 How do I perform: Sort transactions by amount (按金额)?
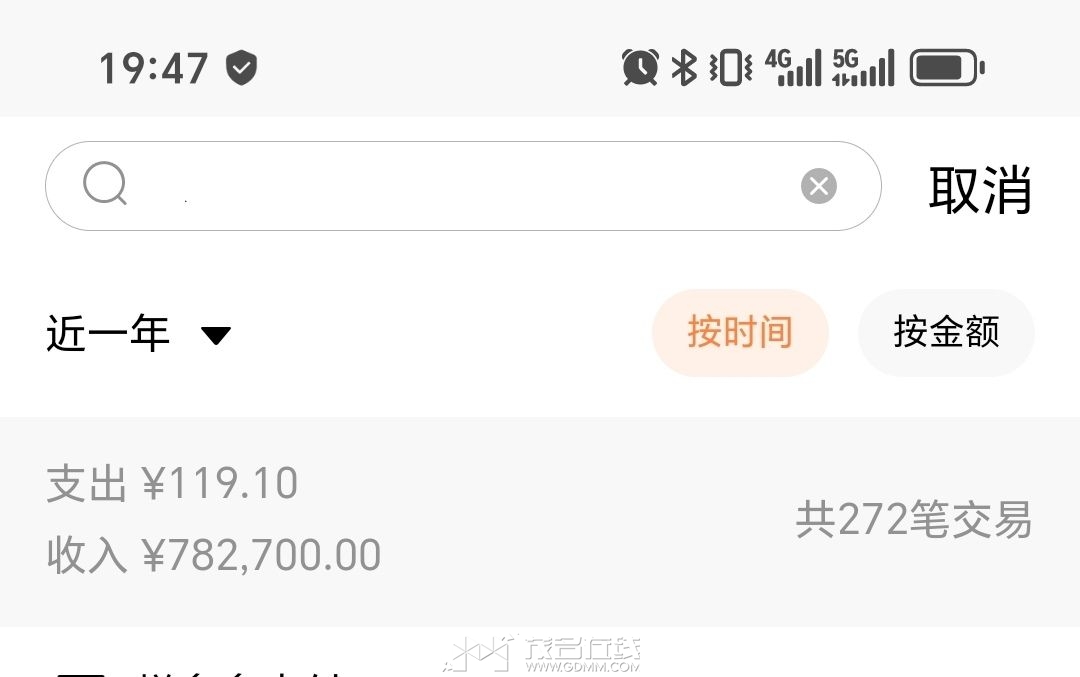(x=945, y=333)
